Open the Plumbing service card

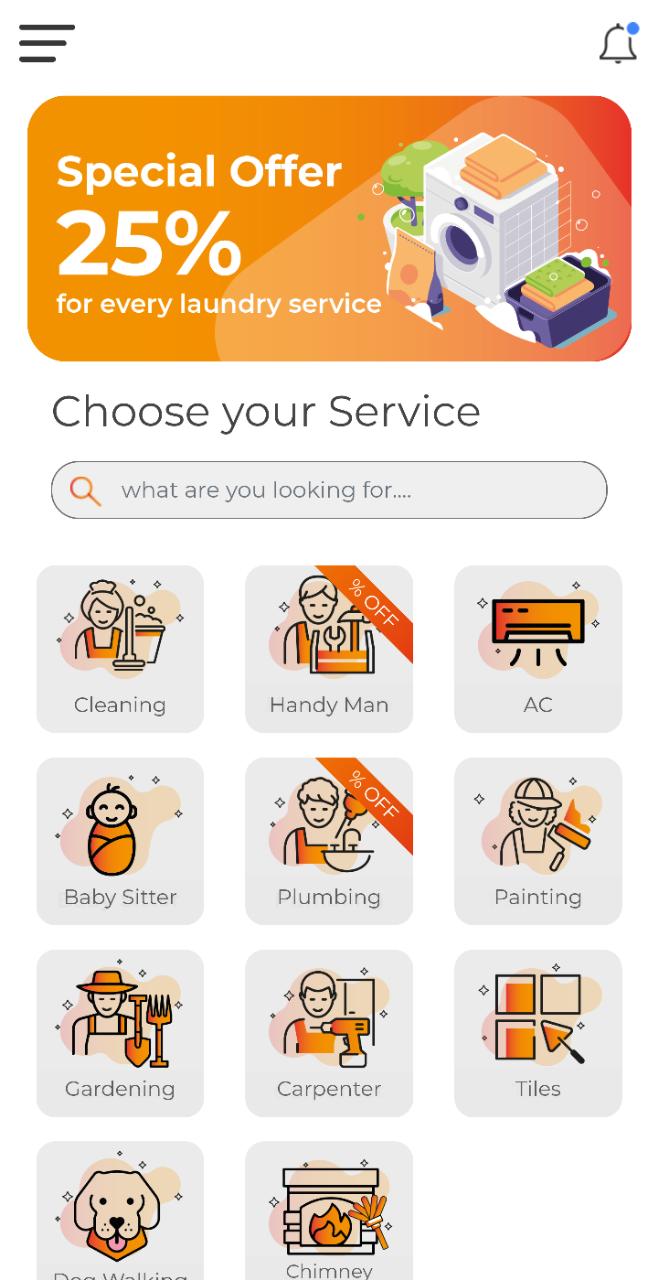329,840
